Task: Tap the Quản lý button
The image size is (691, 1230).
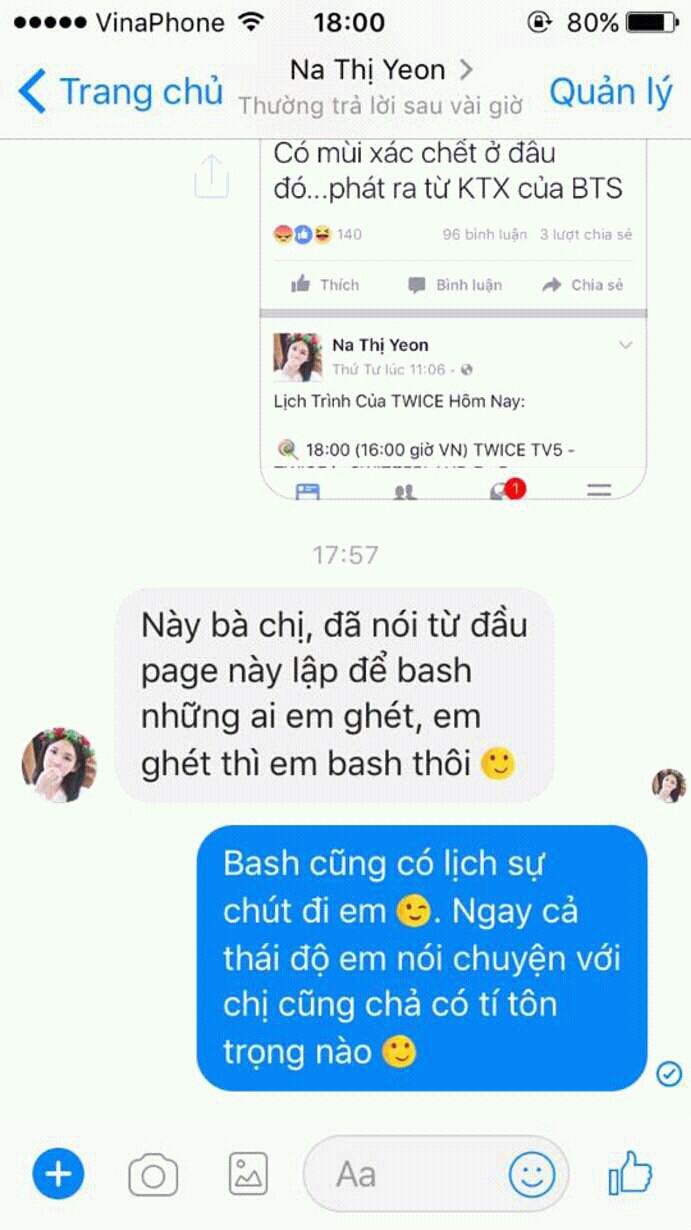Action: [x=610, y=92]
